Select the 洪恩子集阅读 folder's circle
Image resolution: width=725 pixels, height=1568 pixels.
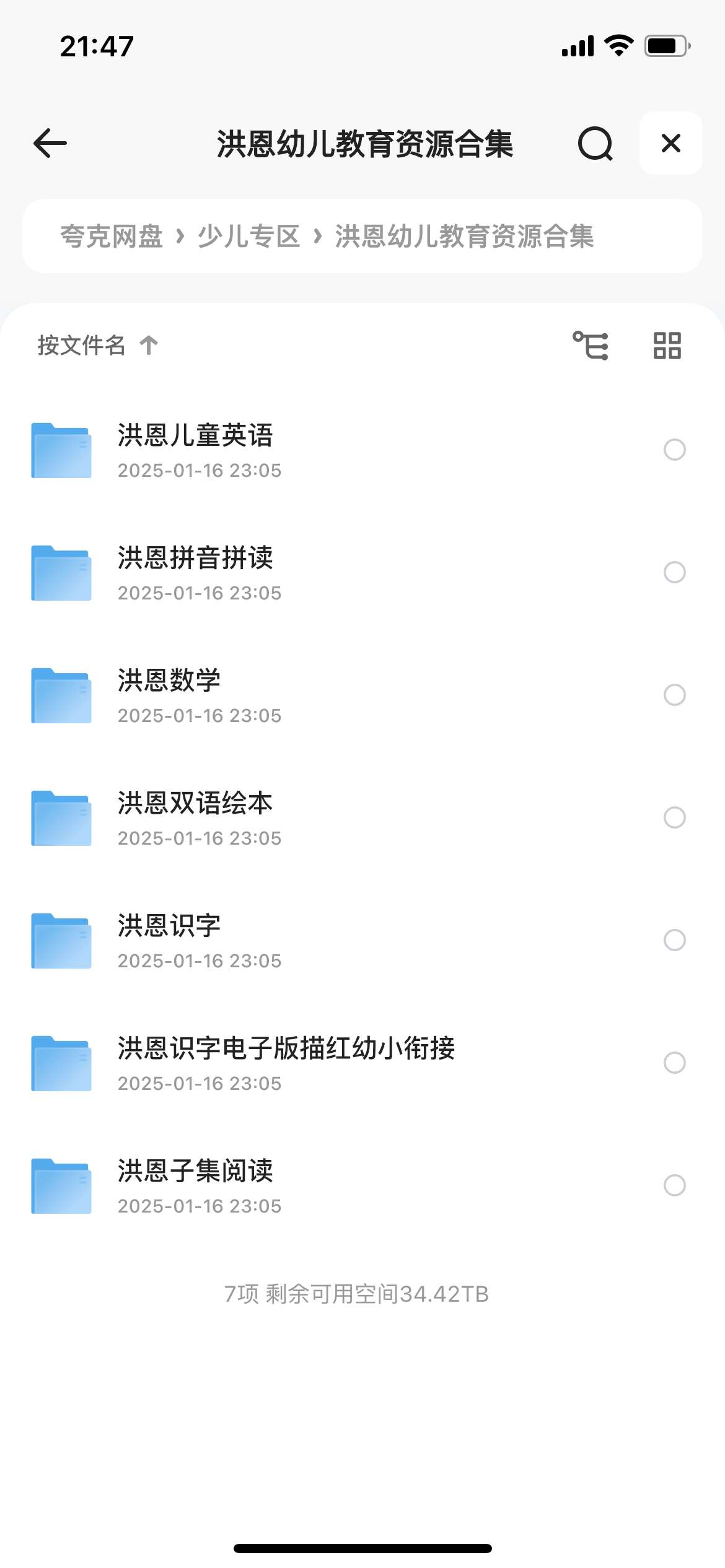[675, 1185]
